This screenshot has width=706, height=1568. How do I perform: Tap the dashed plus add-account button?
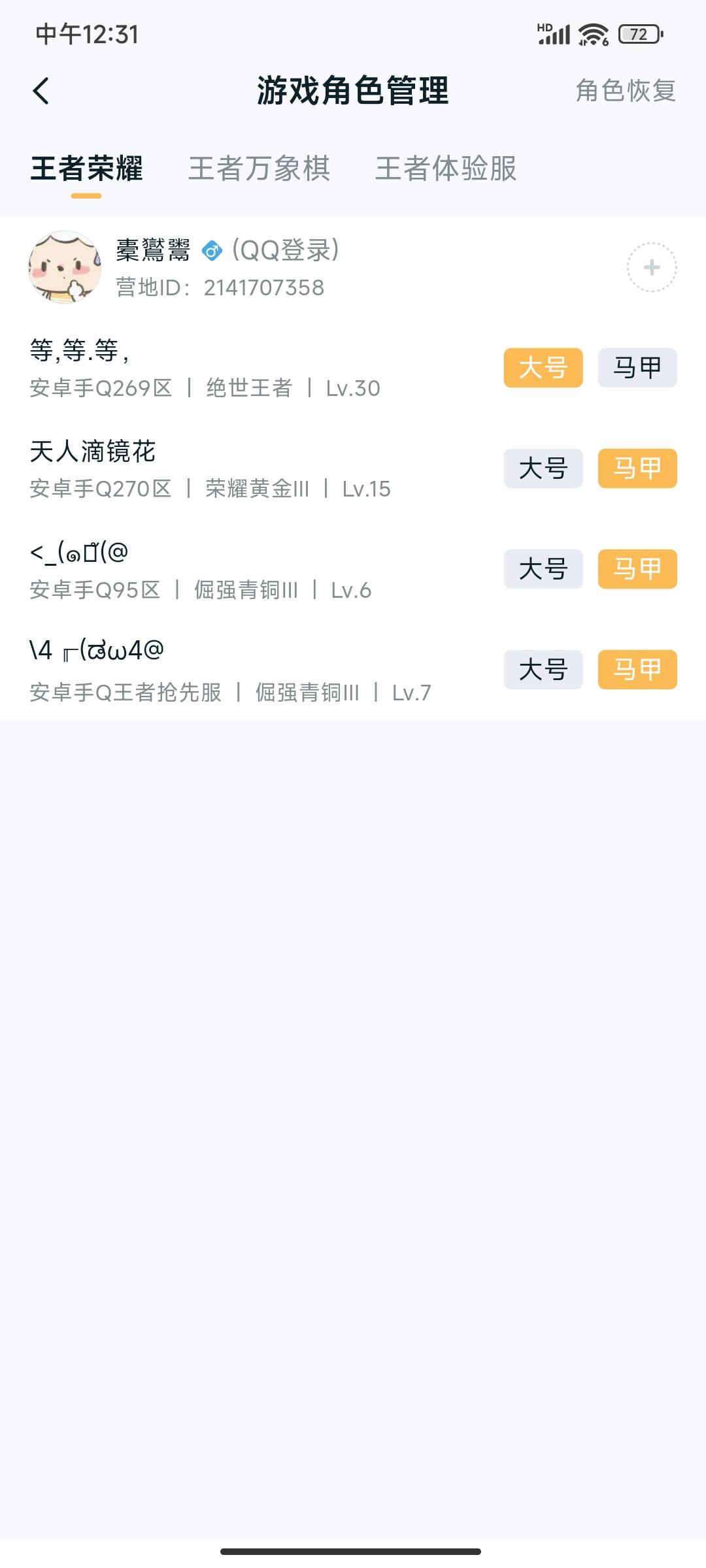click(x=652, y=267)
